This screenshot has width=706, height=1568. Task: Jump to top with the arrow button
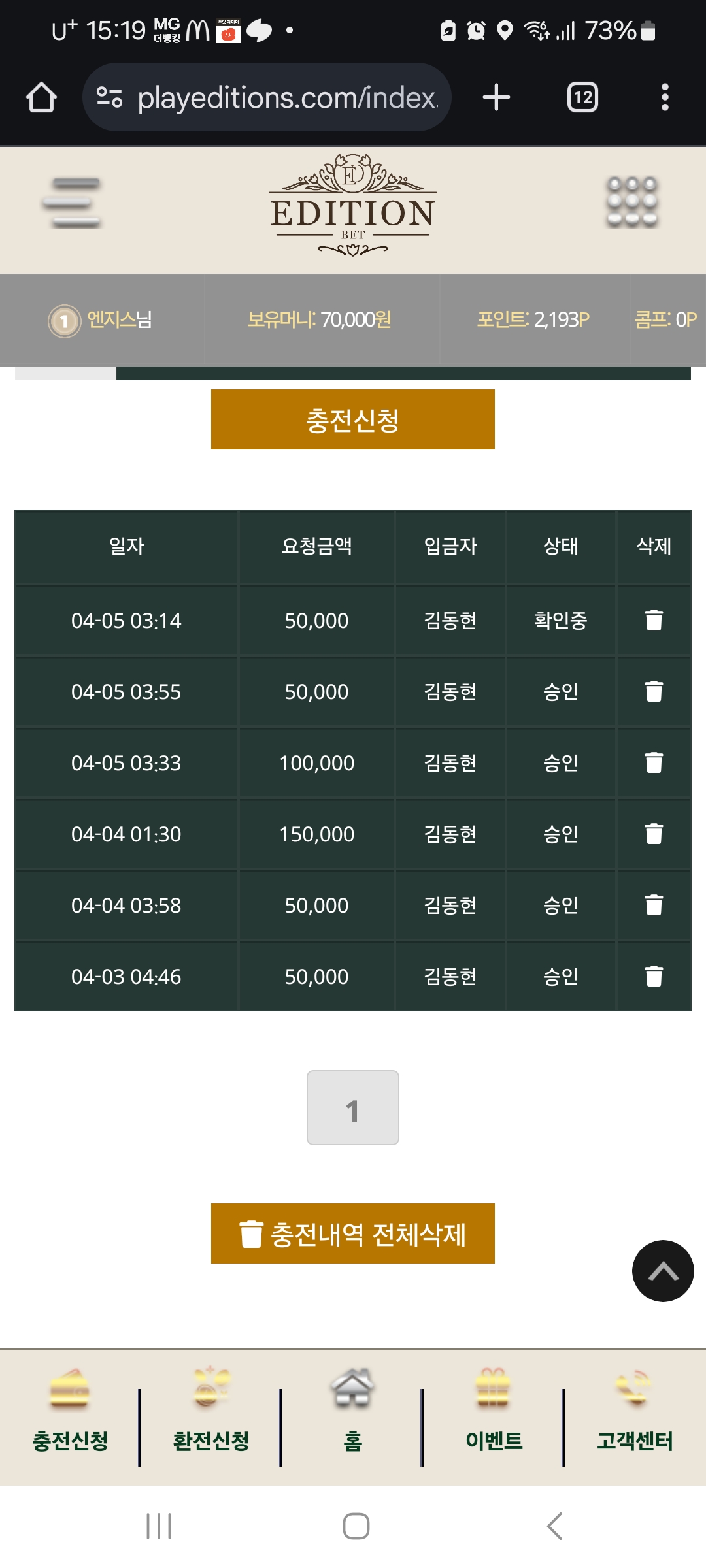click(663, 1271)
